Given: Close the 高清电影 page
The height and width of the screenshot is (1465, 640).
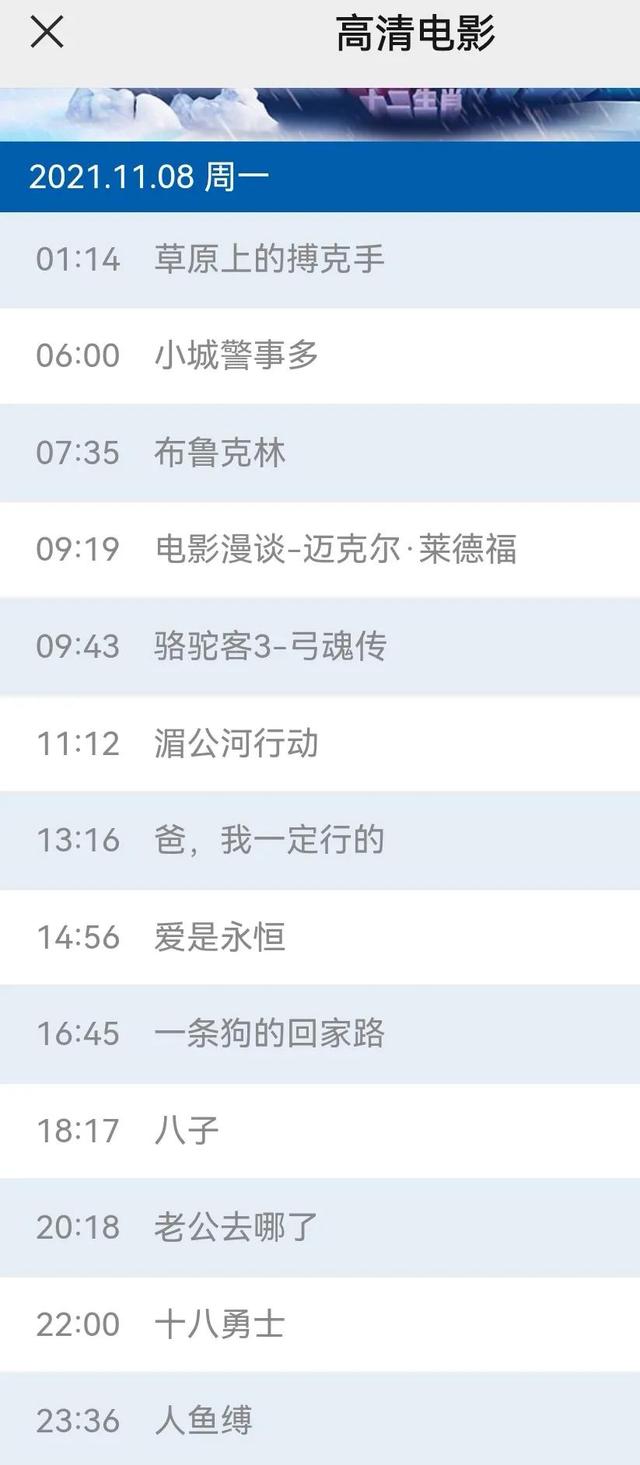Looking at the screenshot, I should [x=47, y=32].
